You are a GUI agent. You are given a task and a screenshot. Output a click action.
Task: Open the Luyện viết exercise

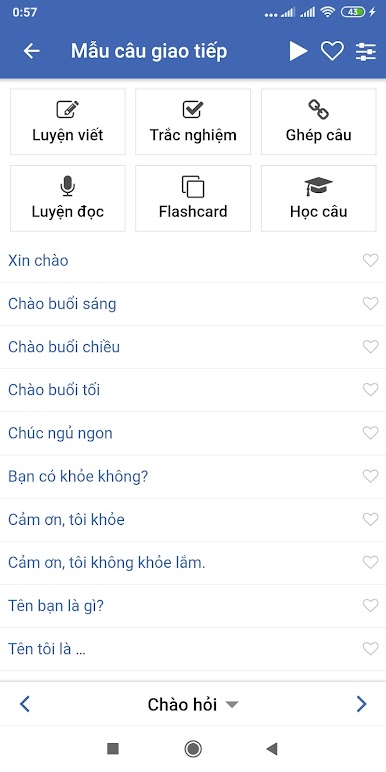tap(68, 122)
